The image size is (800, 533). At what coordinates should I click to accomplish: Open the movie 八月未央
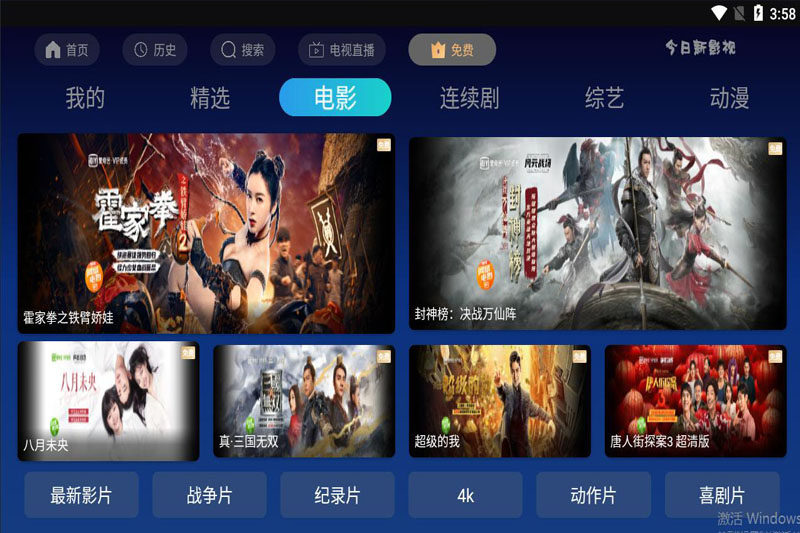pos(108,401)
